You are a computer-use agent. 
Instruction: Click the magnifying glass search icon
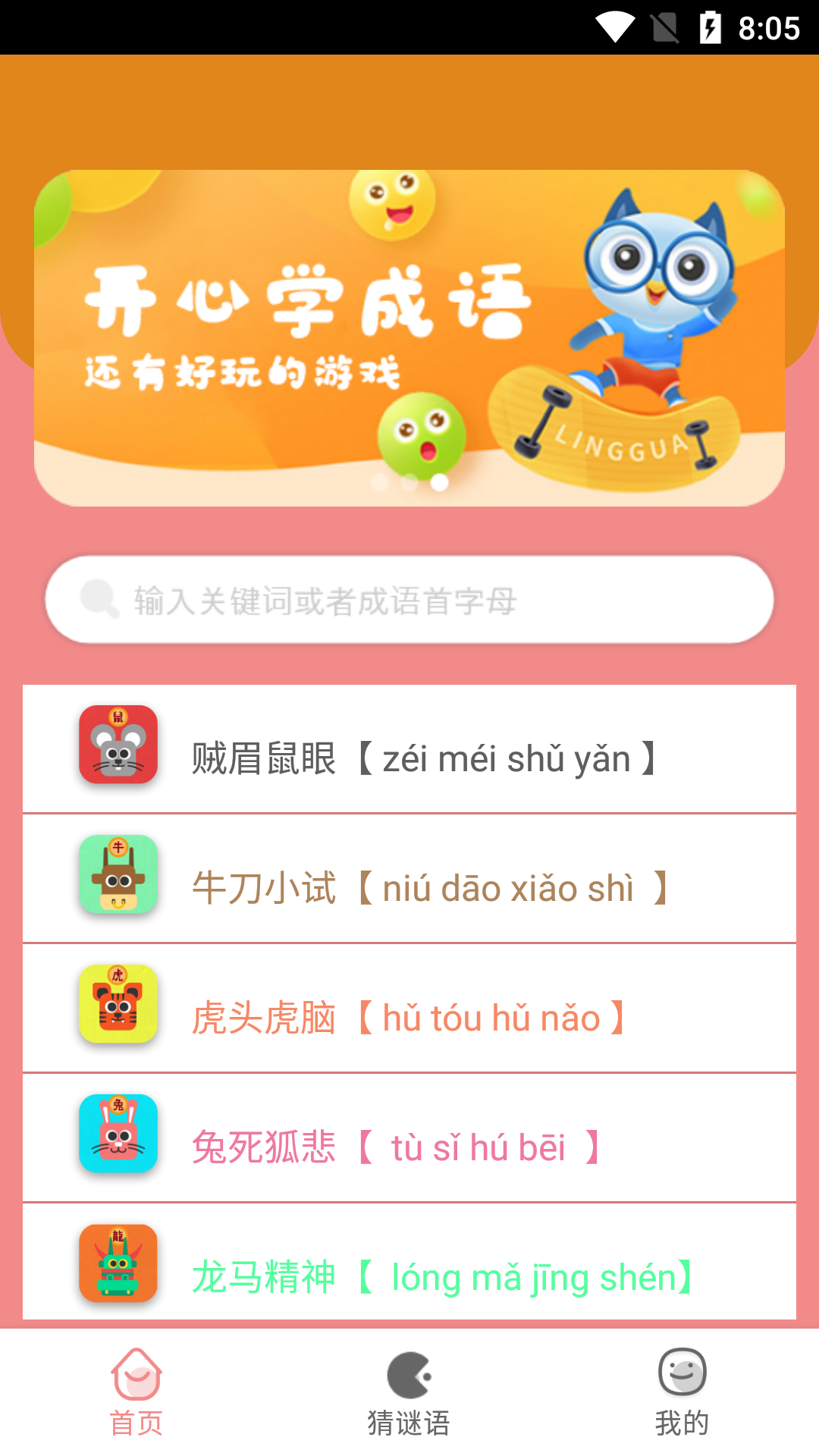[98, 599]
